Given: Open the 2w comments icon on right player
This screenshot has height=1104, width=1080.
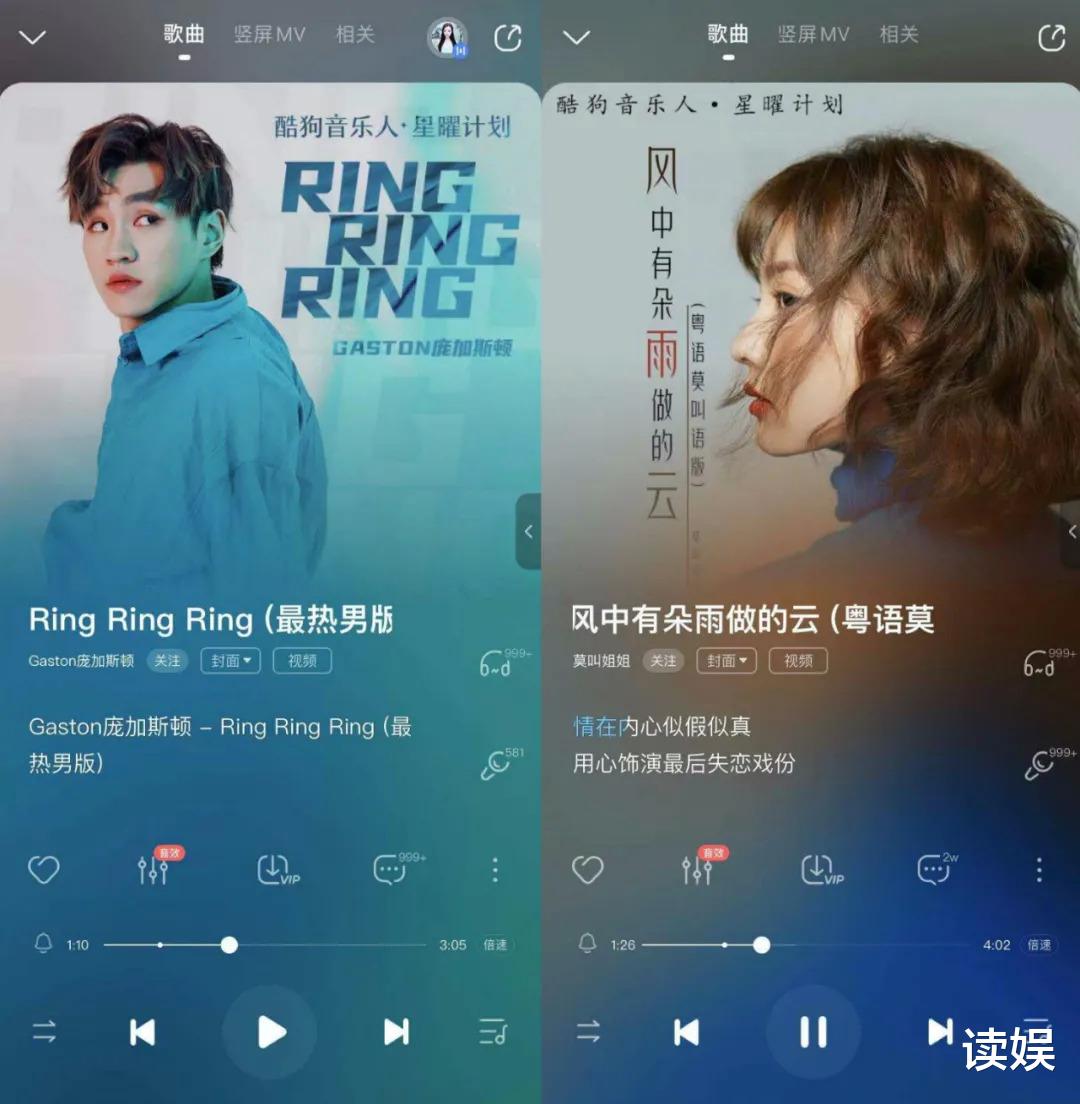Looking at the screenshot, I should [x=932, y=870].
